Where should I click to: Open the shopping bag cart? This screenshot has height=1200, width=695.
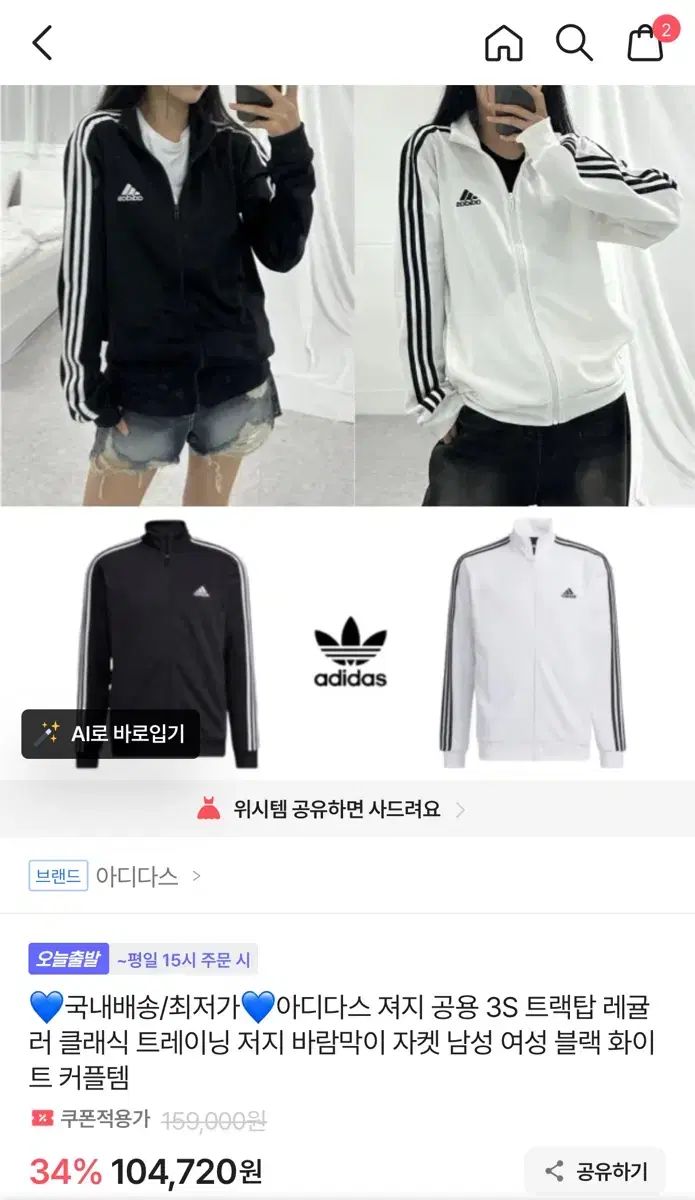(x=646, y=43)
